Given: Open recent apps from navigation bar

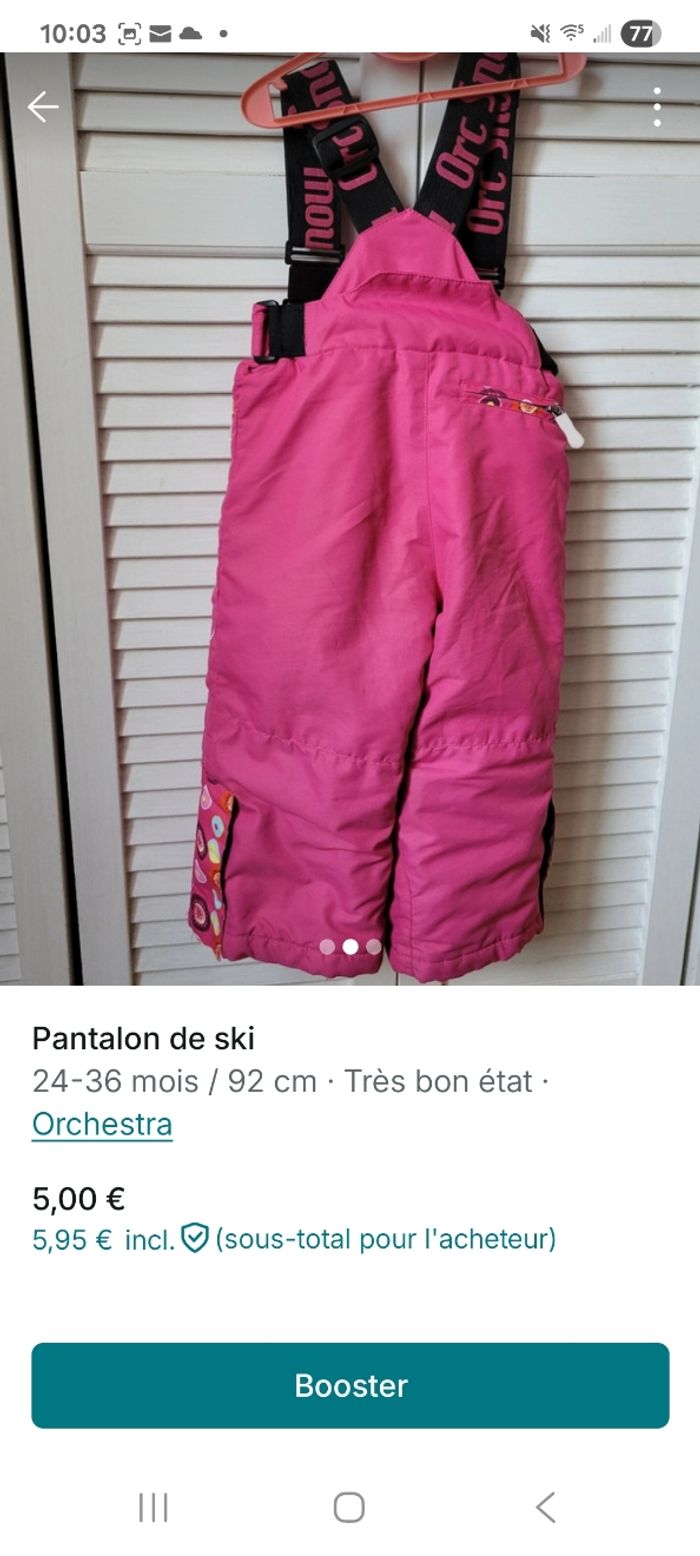Looking at the screenshot, I should click(x=153, y=1507).
